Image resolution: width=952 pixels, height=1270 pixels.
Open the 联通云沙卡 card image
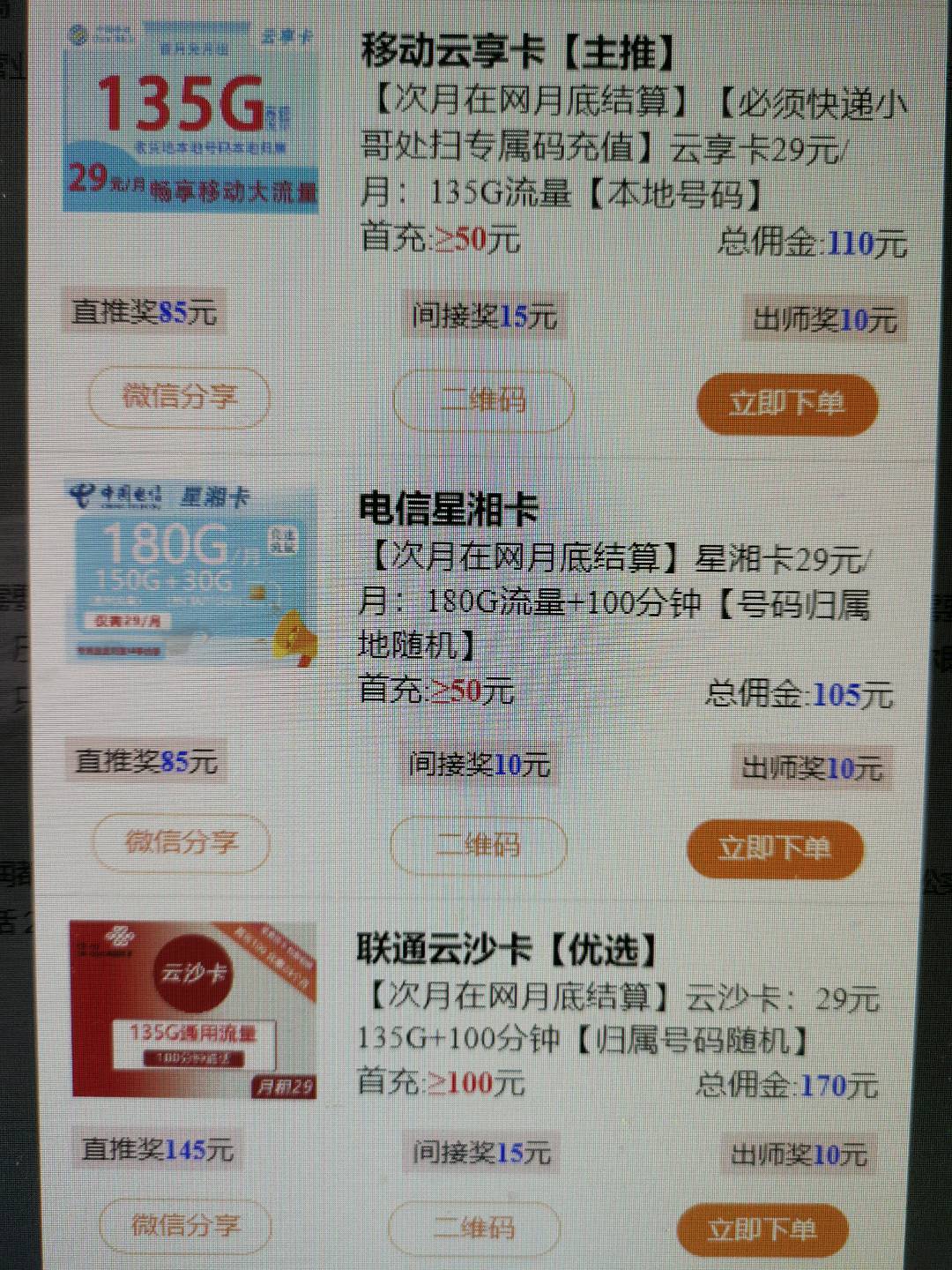[x=193, y=1010]
